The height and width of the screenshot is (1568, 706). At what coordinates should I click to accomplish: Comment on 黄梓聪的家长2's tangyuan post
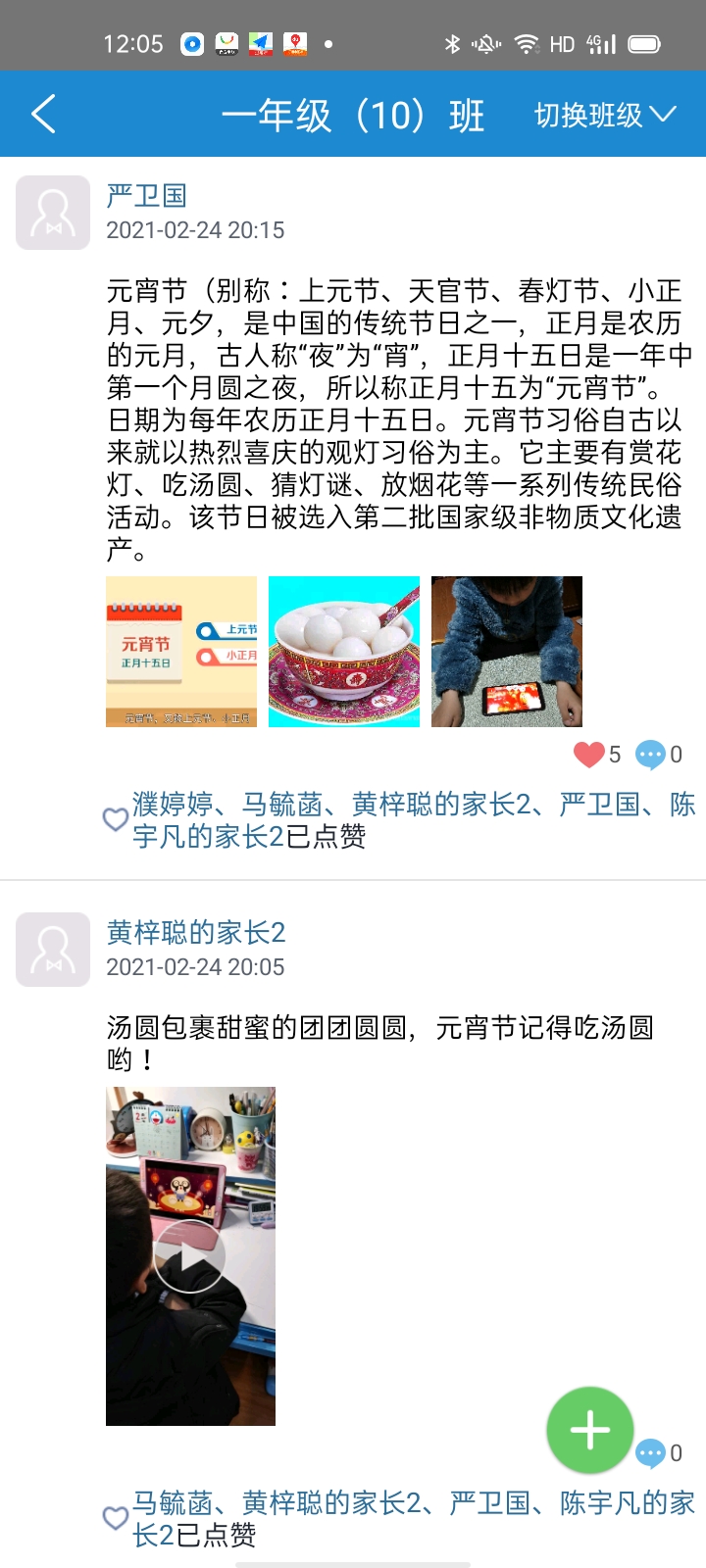(x=651, y=1453)
